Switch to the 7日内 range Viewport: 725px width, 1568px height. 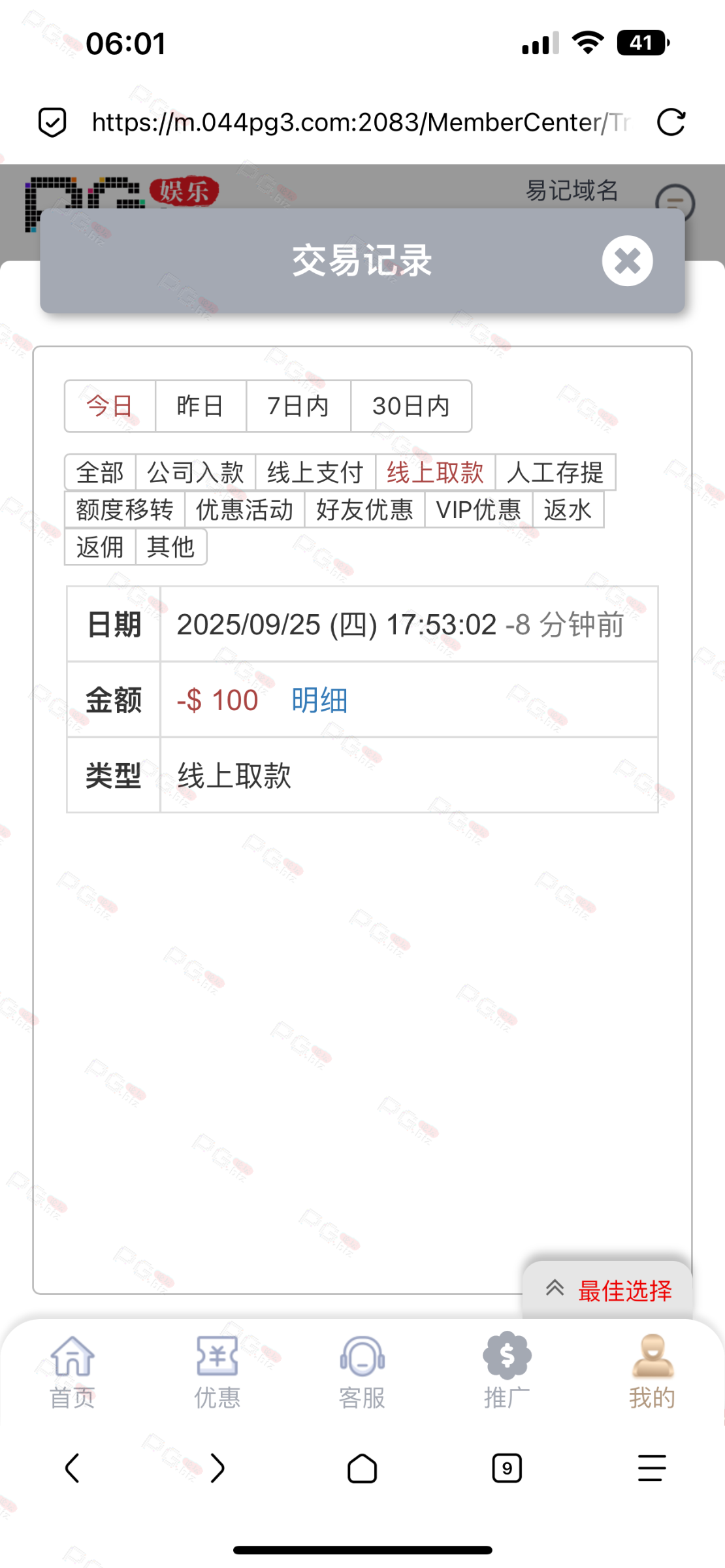[x=298, y=406]
